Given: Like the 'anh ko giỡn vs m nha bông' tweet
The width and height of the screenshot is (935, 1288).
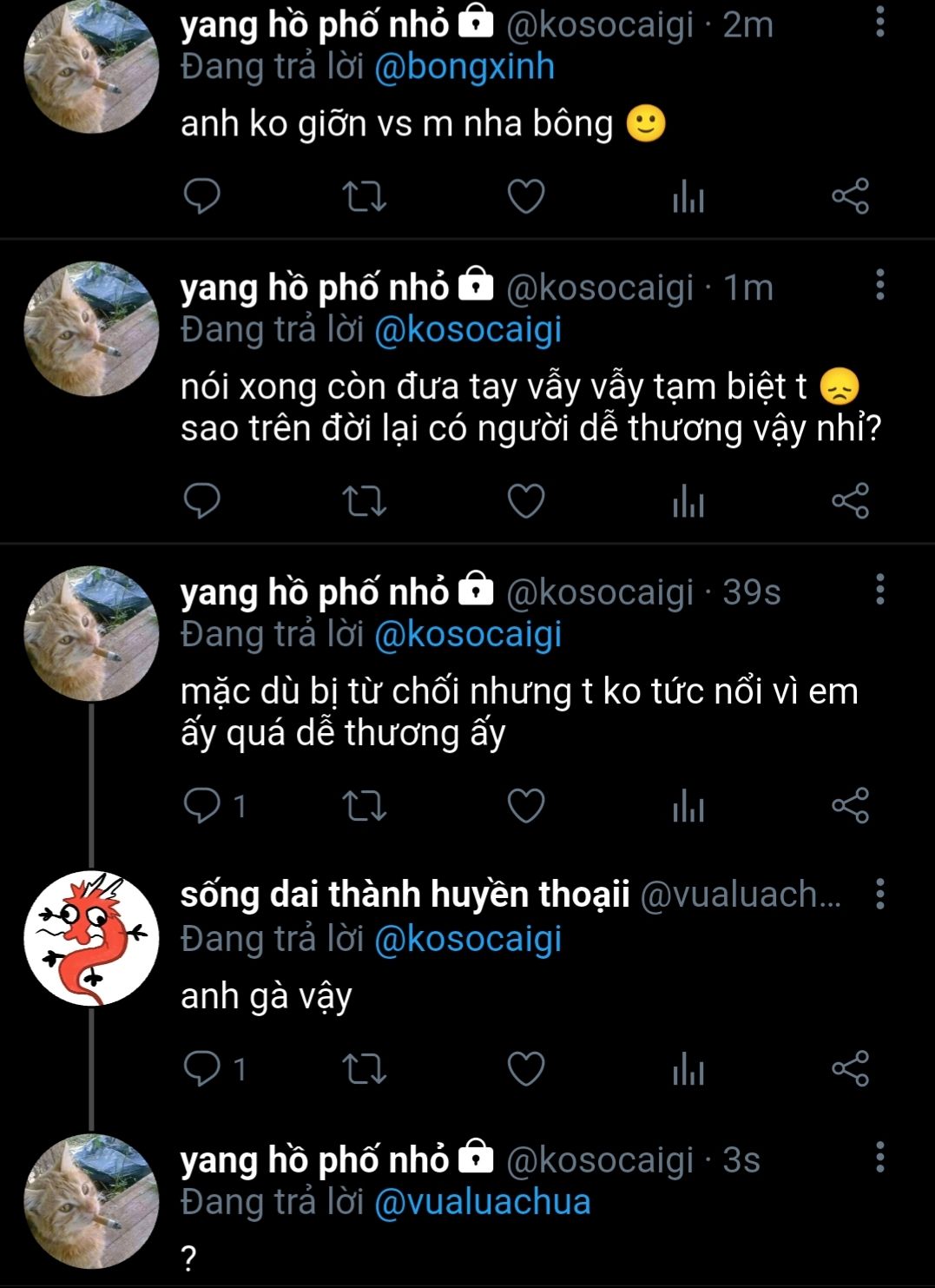Looking at the screenshot, I should [x=525, y=196].
